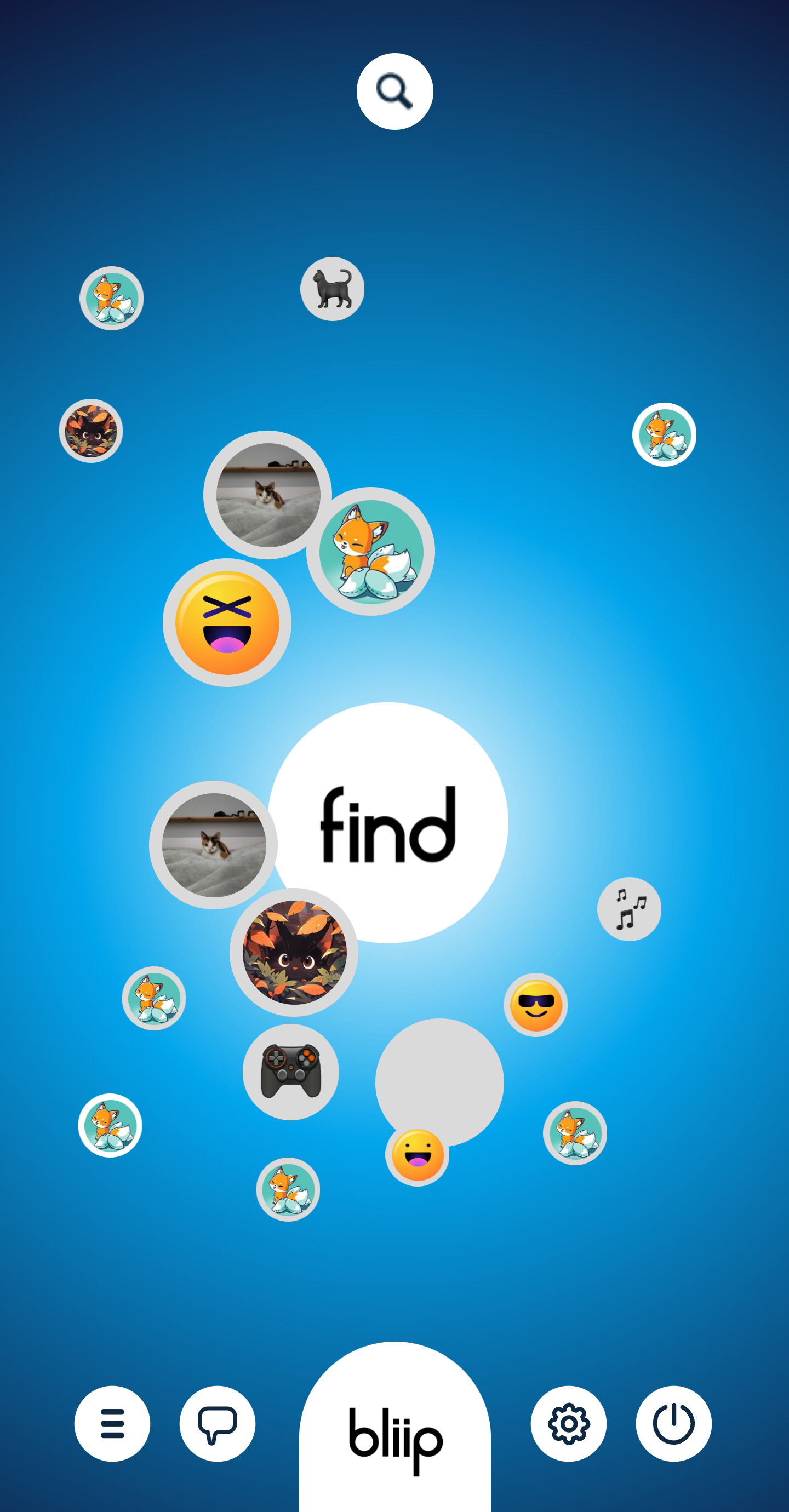
Task: Open the hamburger menu button
Action: 112,1423
